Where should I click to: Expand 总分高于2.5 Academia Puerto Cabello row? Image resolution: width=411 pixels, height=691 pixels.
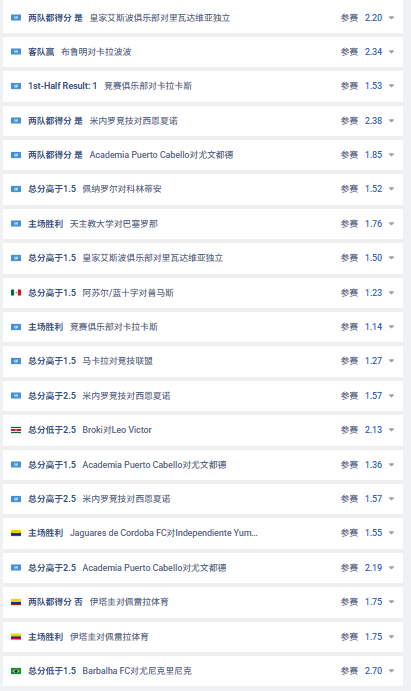pos(203,568)
